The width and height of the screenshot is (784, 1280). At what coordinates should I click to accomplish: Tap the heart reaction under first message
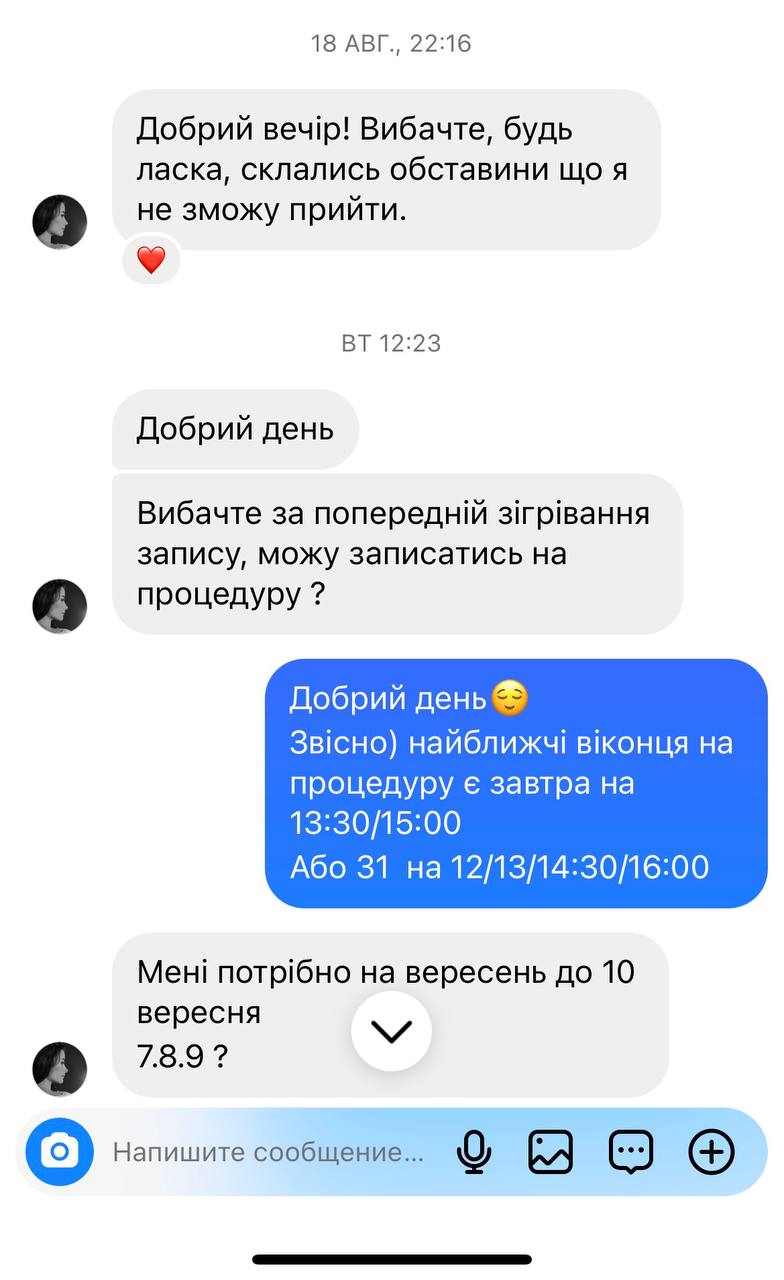pos(151,261)
